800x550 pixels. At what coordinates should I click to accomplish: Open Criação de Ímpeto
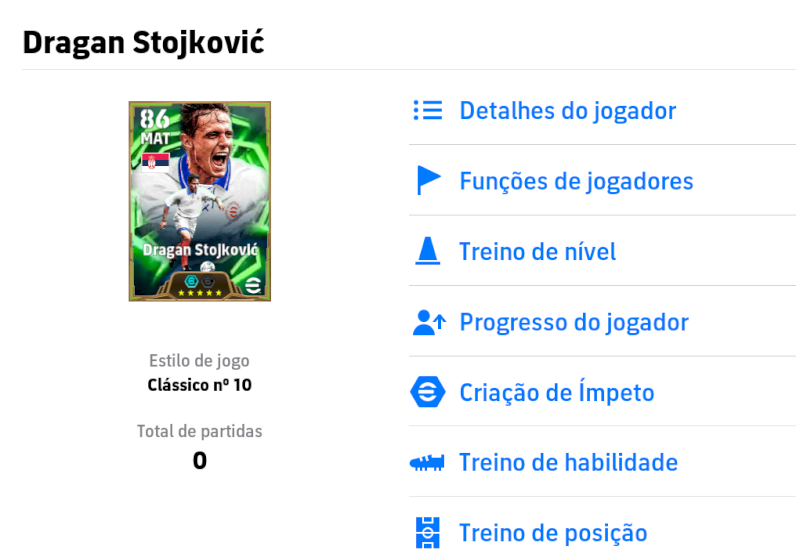(556, 393)
